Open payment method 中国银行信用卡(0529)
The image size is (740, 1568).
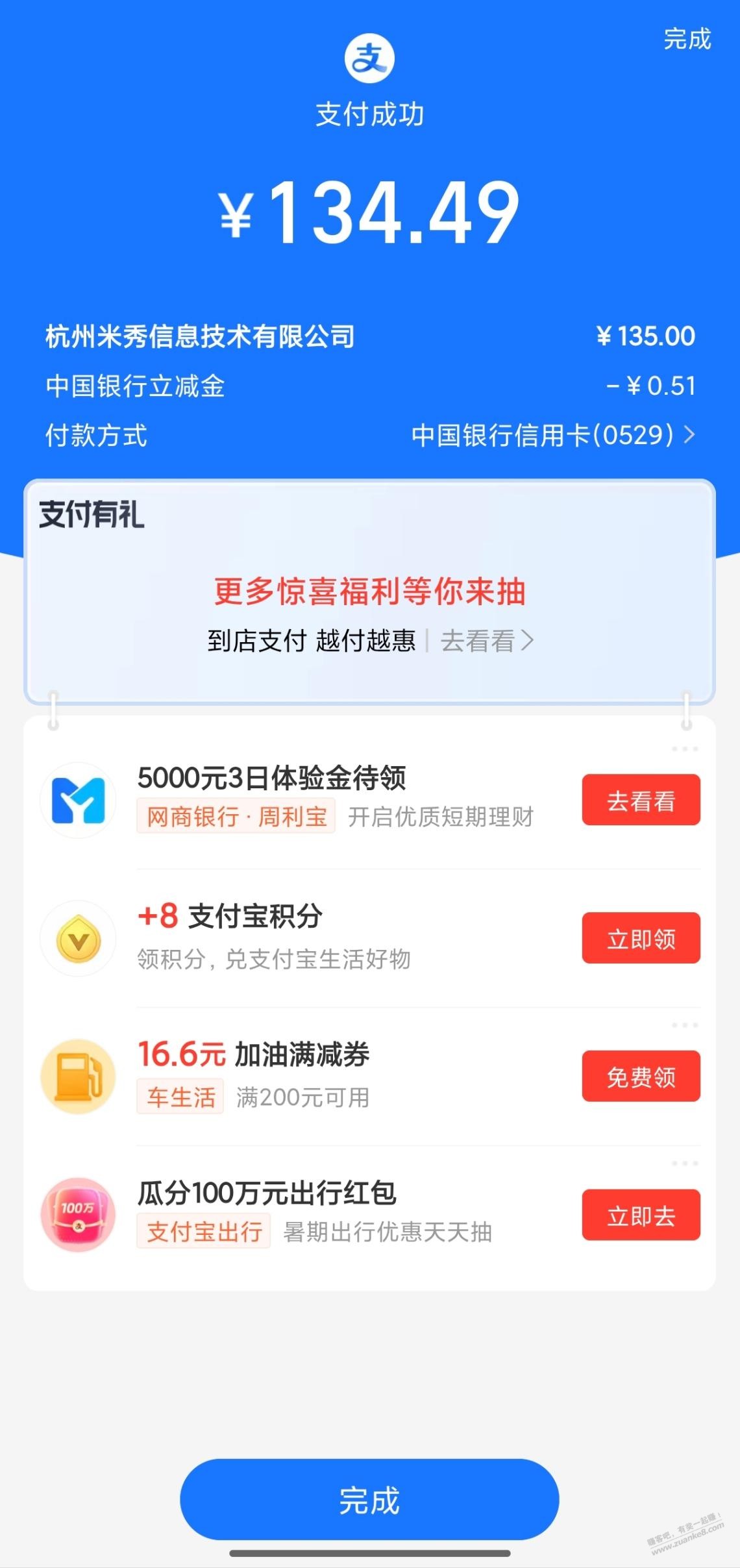coord(552,435)
